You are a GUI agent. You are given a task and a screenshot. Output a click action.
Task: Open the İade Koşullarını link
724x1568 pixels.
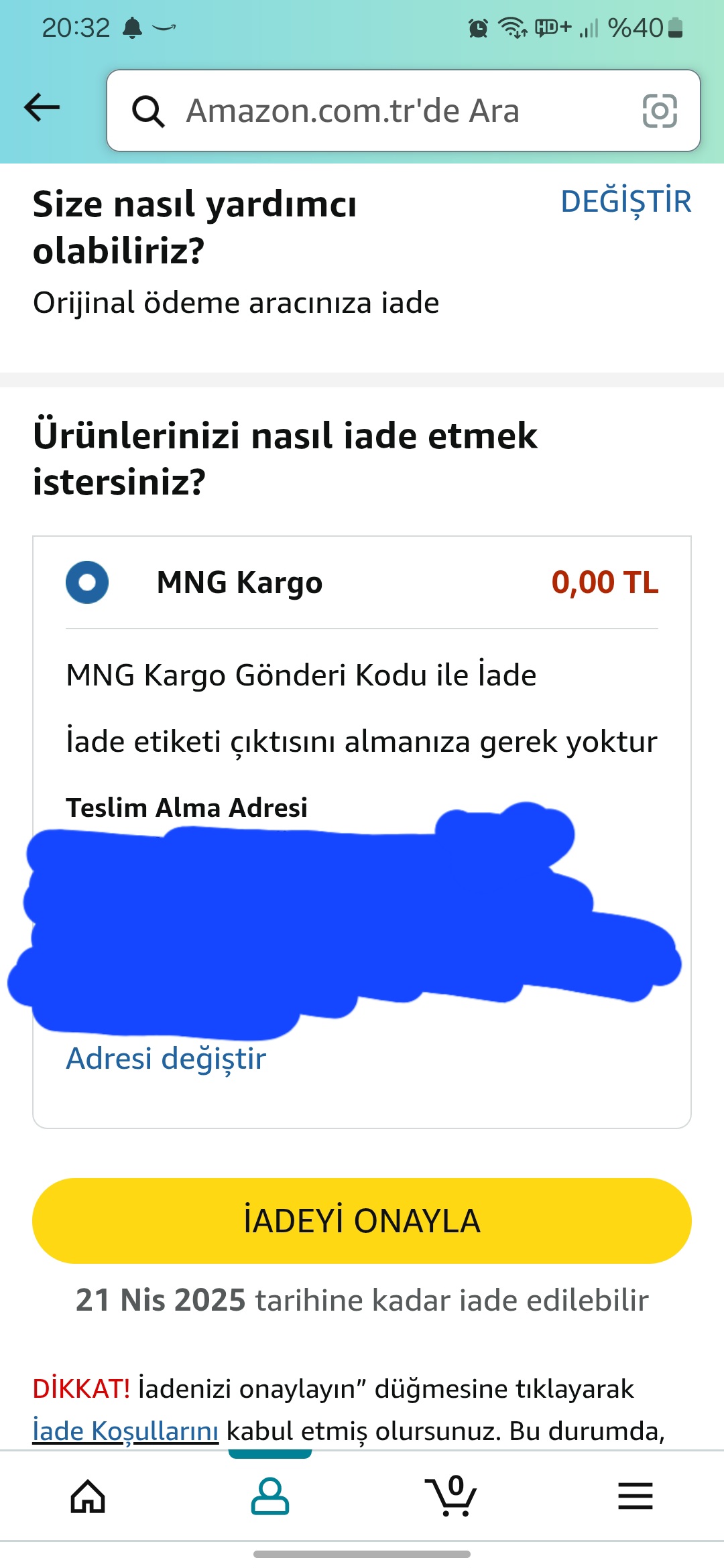pos(125,1431)
